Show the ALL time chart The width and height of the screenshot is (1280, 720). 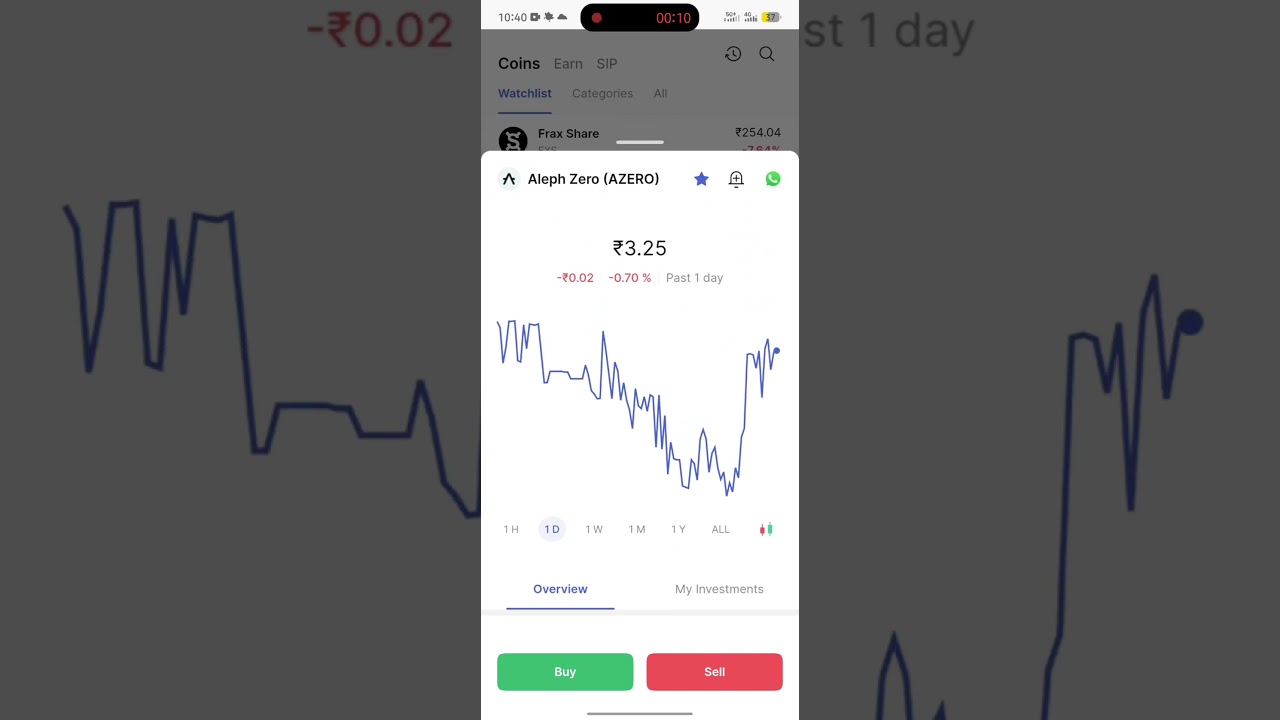point(720,529)
